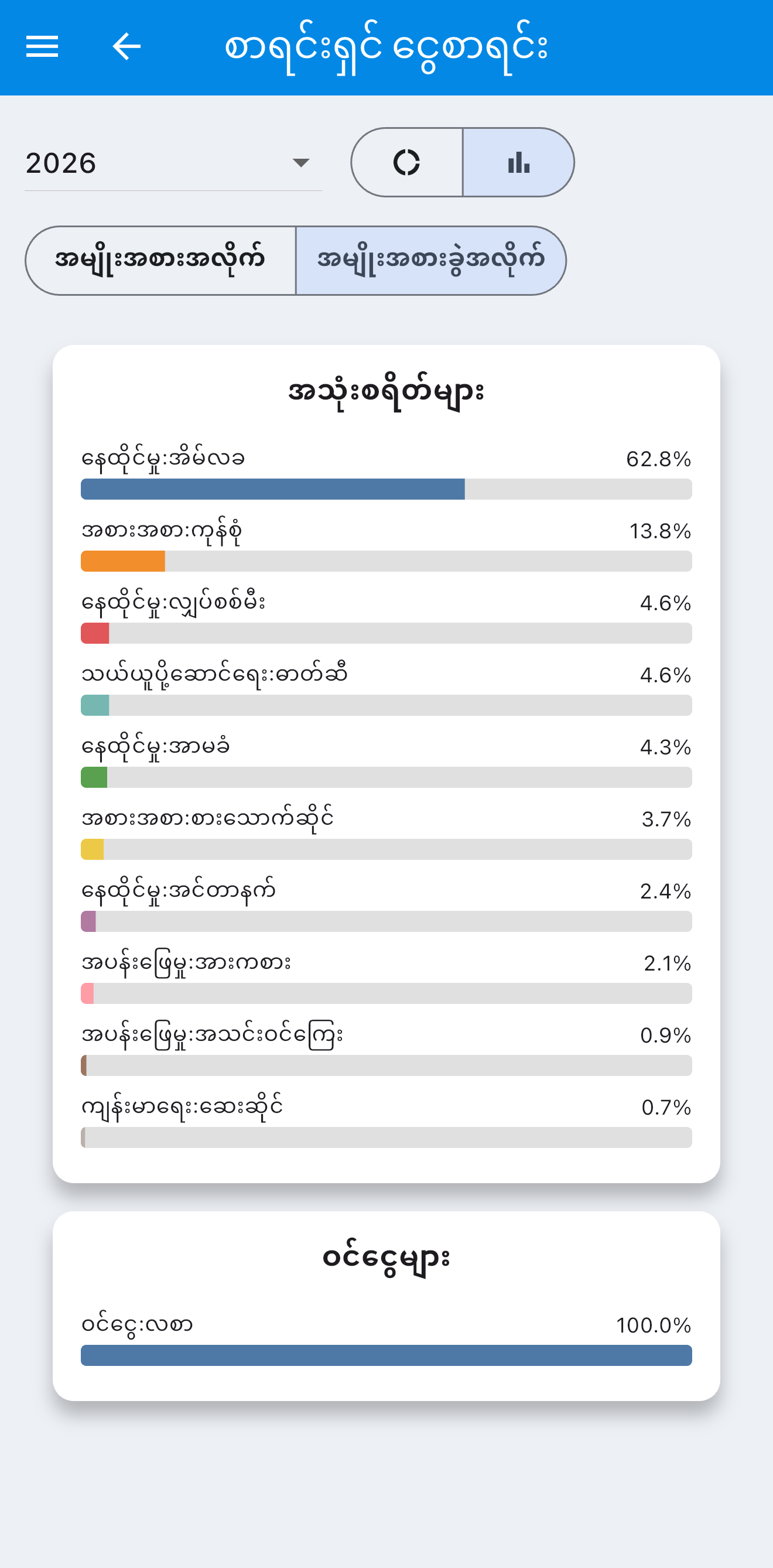Expand the 2026 year dropdown

click(x=173, y=163)
